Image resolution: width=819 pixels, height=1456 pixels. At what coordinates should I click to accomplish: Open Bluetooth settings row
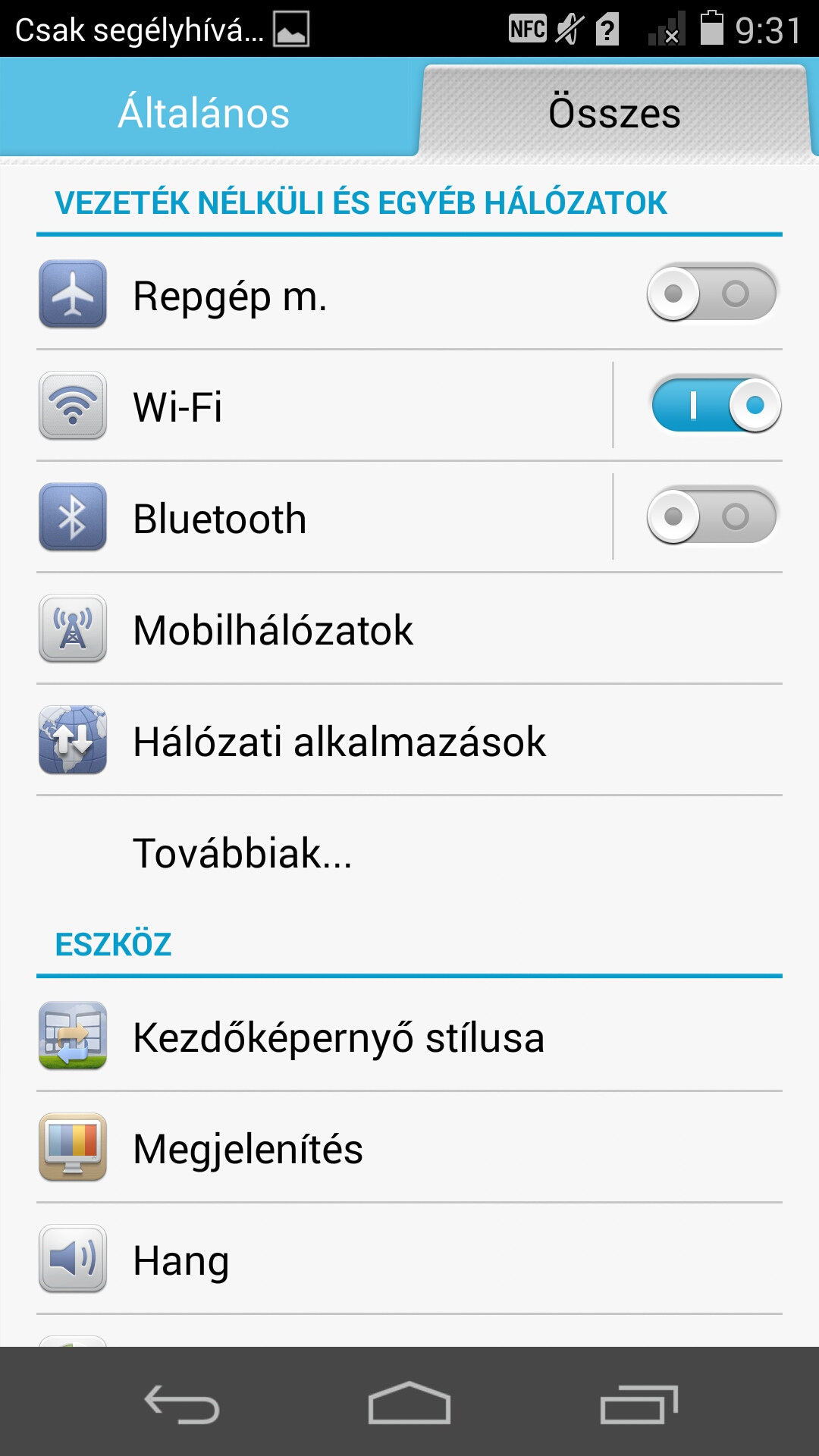(318, 519)
